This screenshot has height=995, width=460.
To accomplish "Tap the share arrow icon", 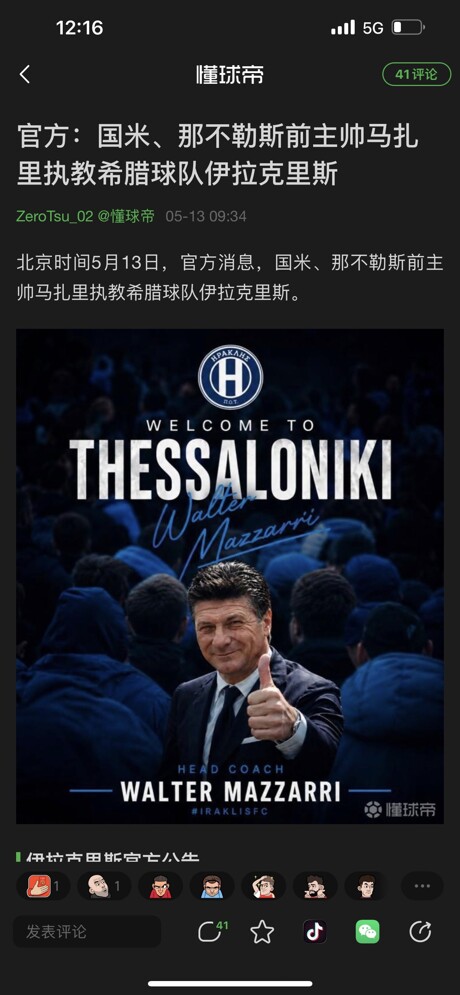I will [420, 932].
